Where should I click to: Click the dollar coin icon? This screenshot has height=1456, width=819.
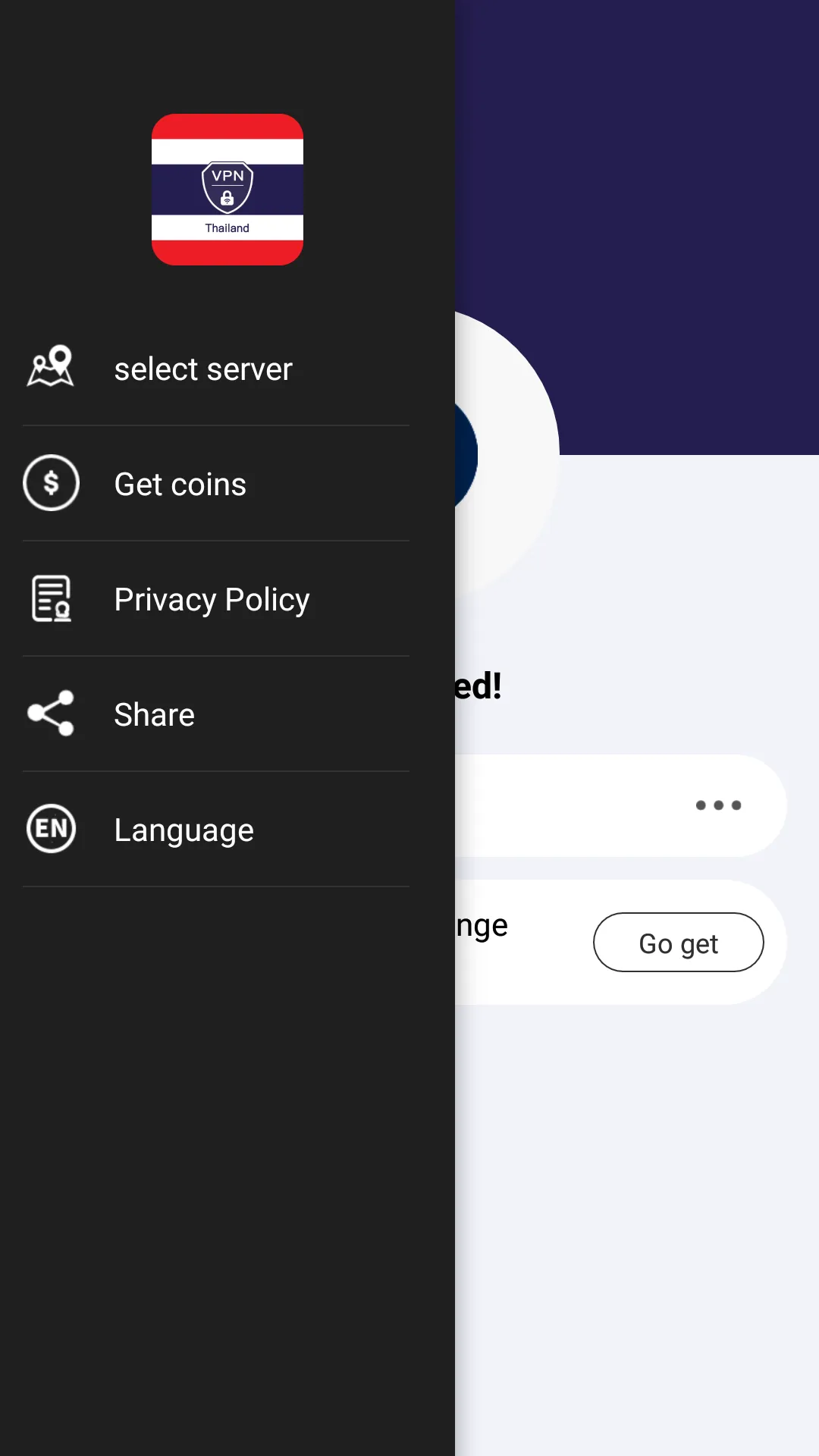pos(50,483)
